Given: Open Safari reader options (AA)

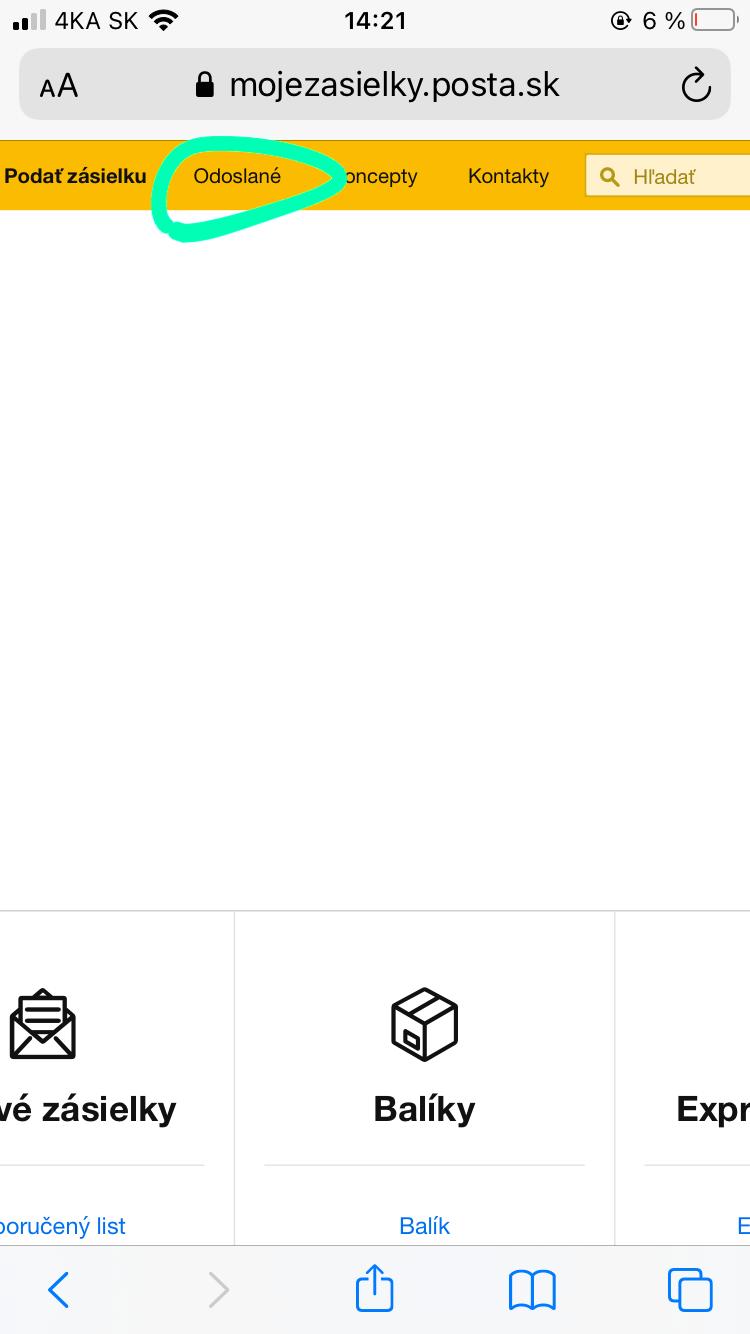Looking at the screenshot, I should [x=59, y=86].
